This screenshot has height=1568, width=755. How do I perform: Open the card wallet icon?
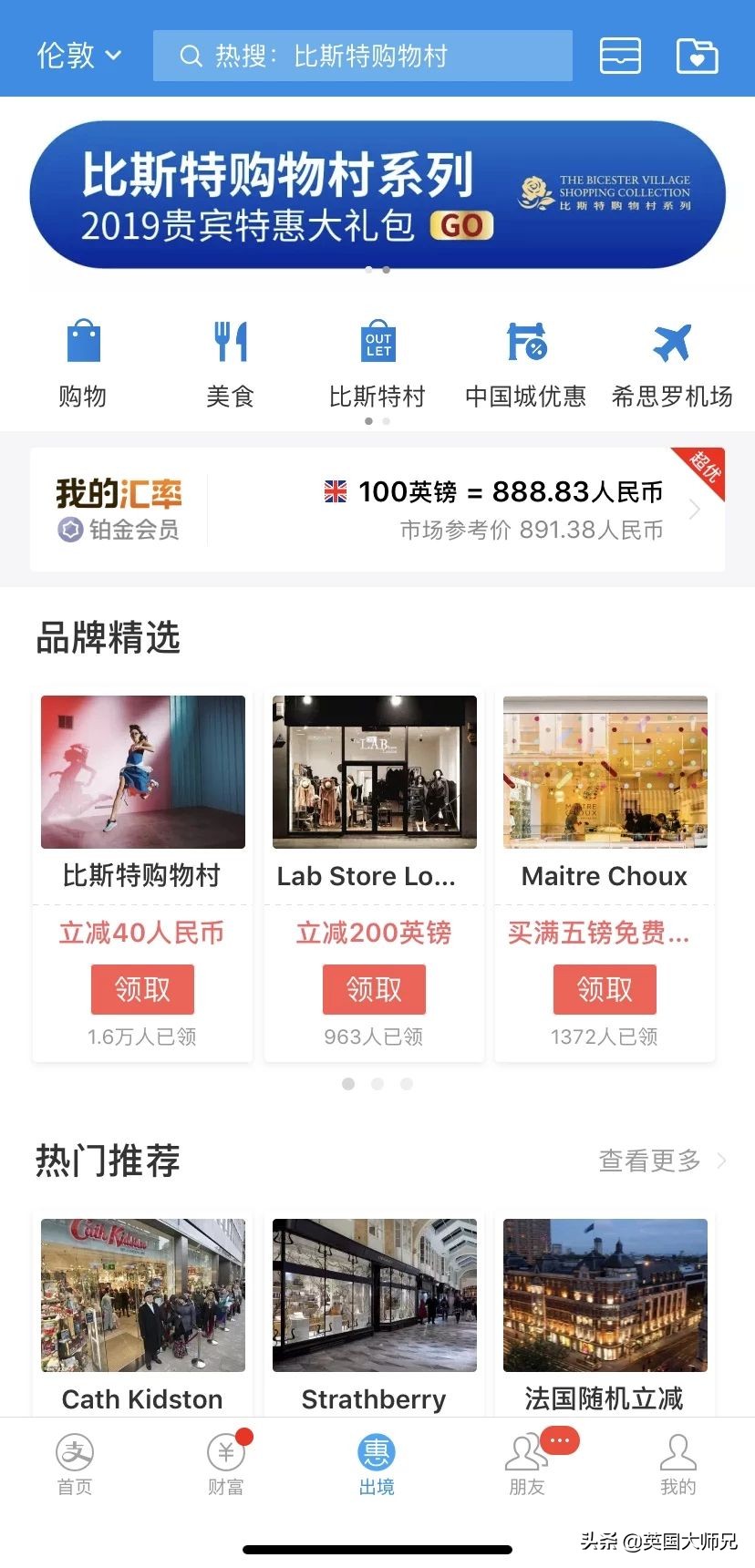pos(620,56)
